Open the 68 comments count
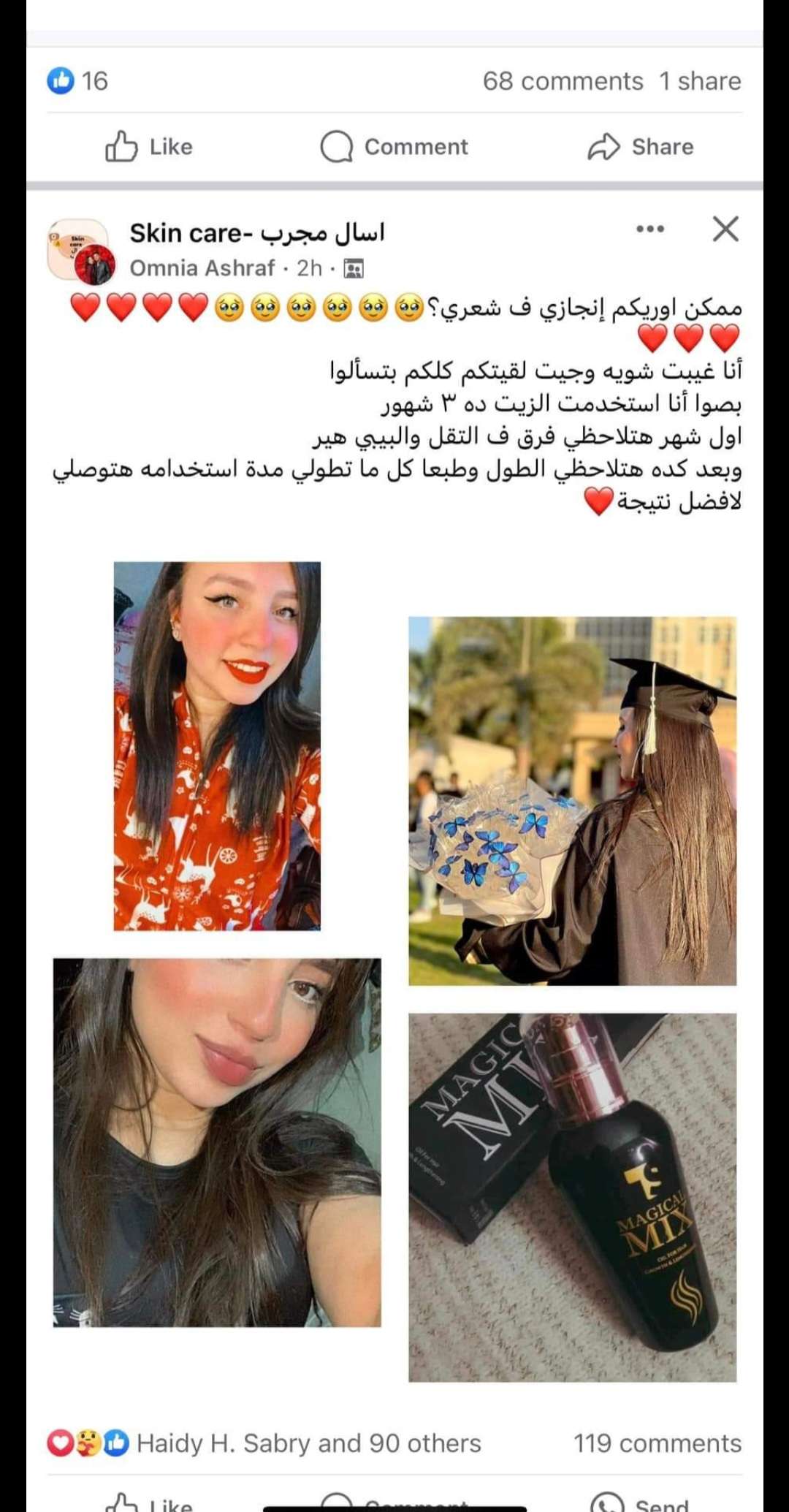 (x=563, y=81)
